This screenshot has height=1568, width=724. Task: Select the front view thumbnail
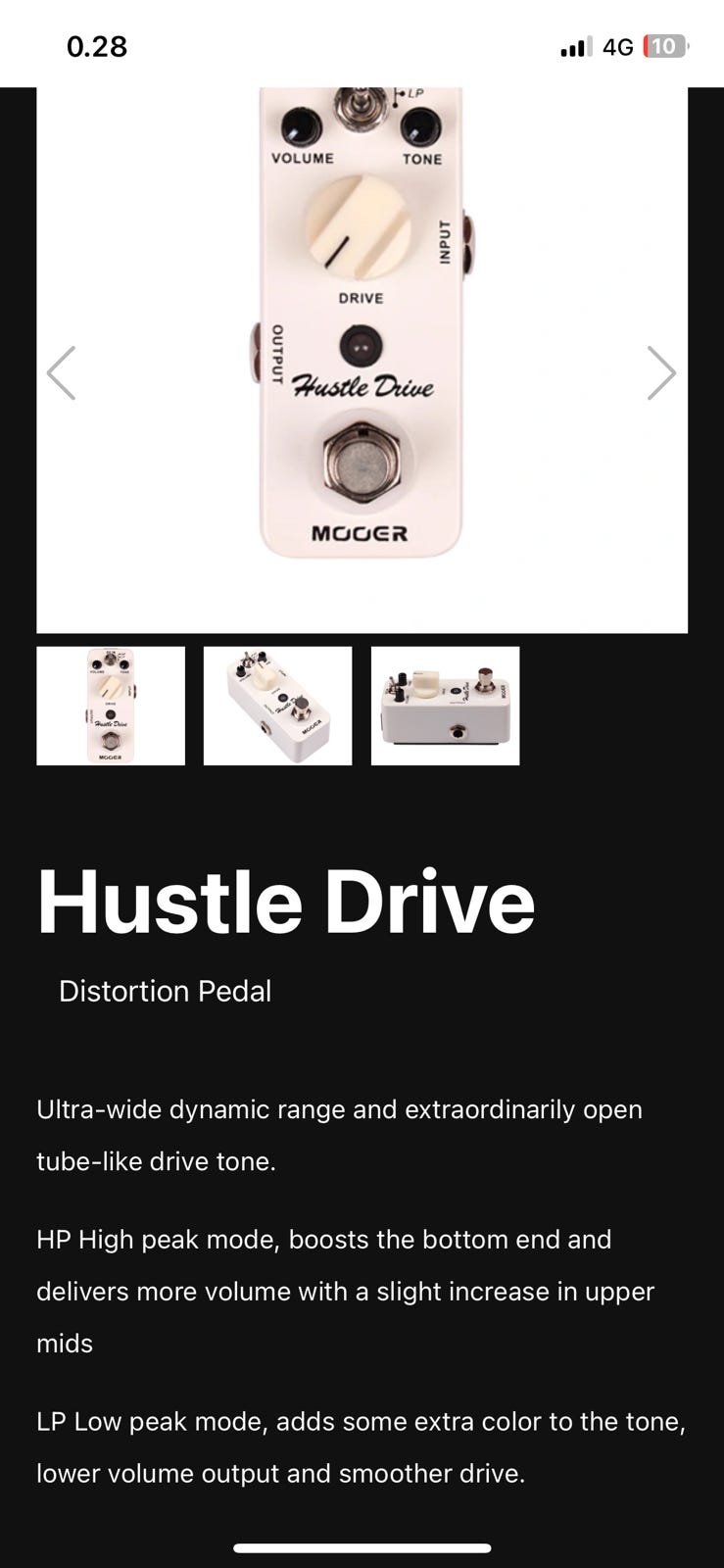tap(111, 706)
